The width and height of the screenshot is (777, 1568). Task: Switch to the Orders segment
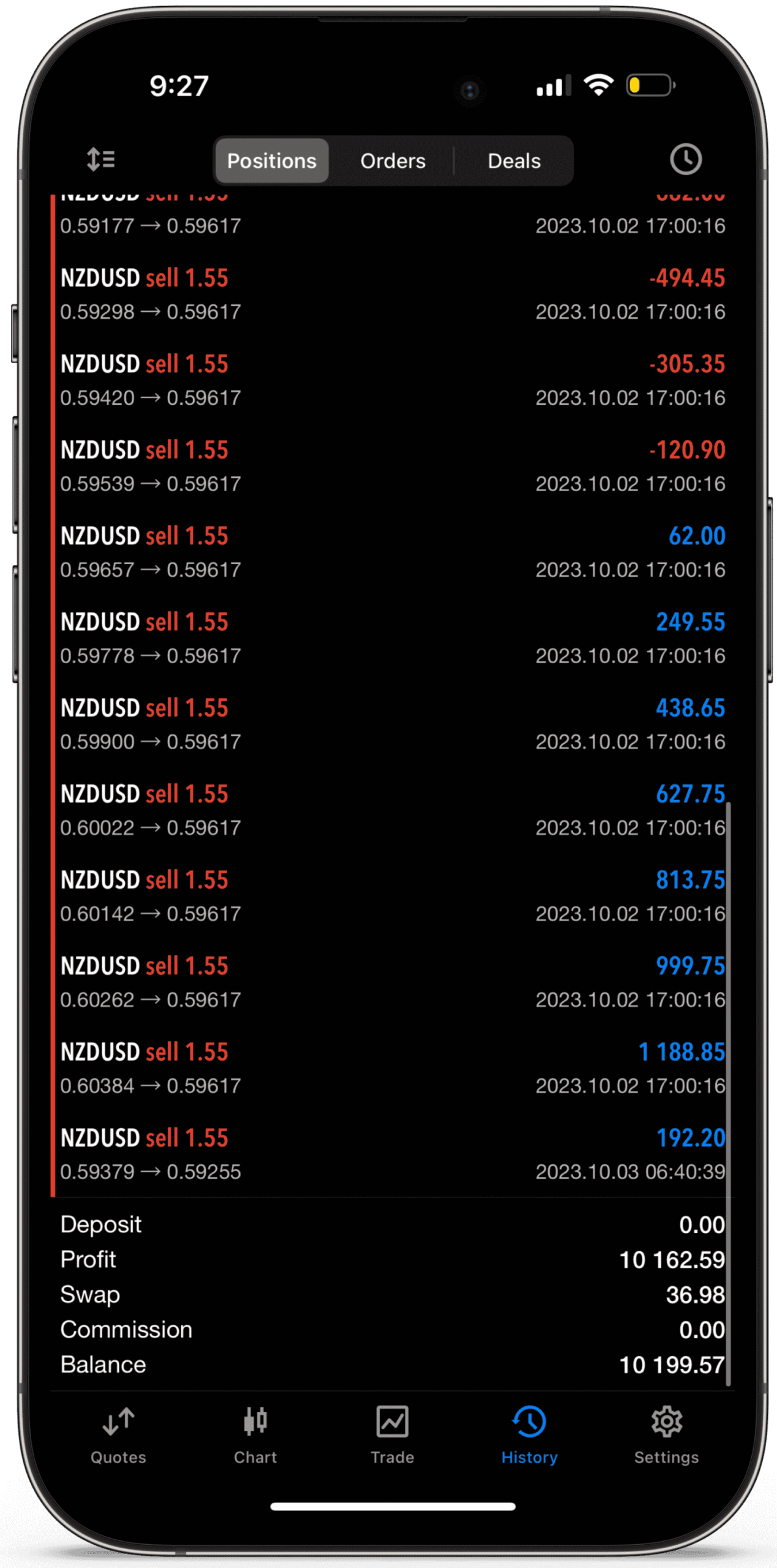pyautogui.click(x=392, y=161)
